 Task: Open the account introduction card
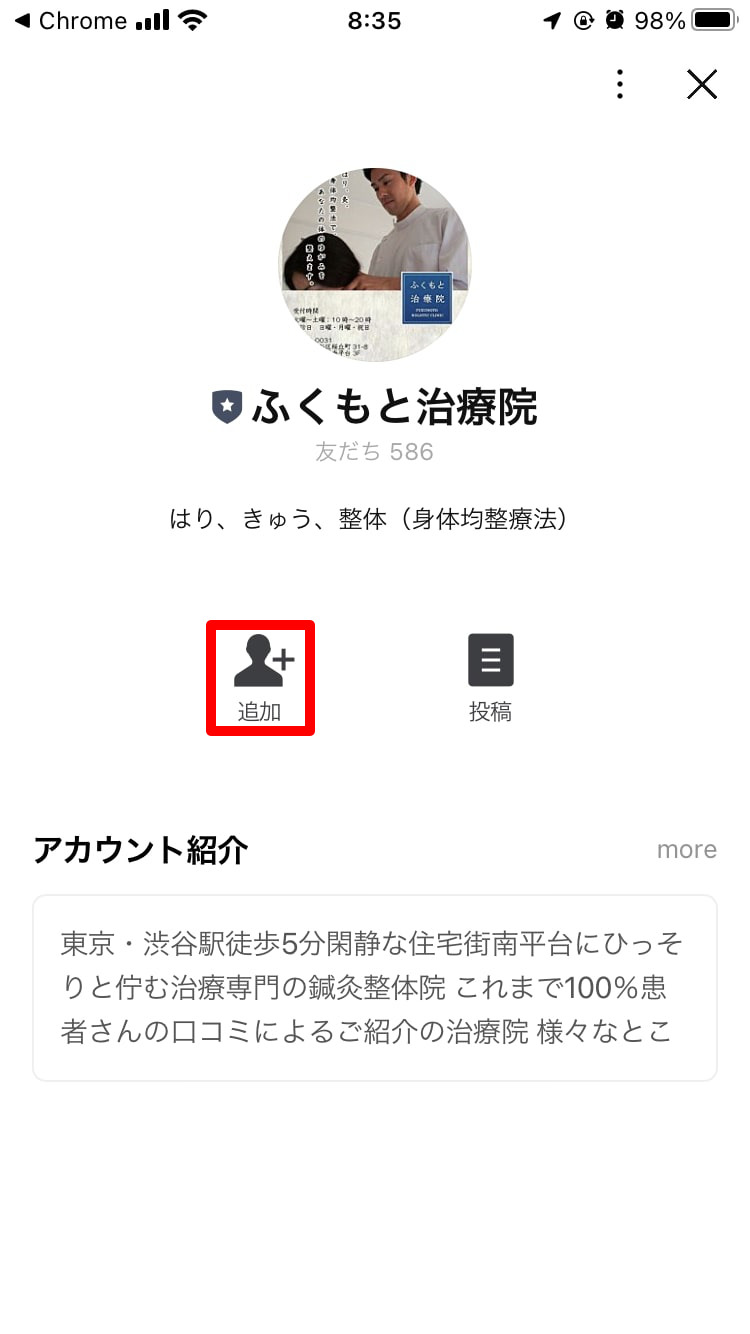click(x=374, y=987)
